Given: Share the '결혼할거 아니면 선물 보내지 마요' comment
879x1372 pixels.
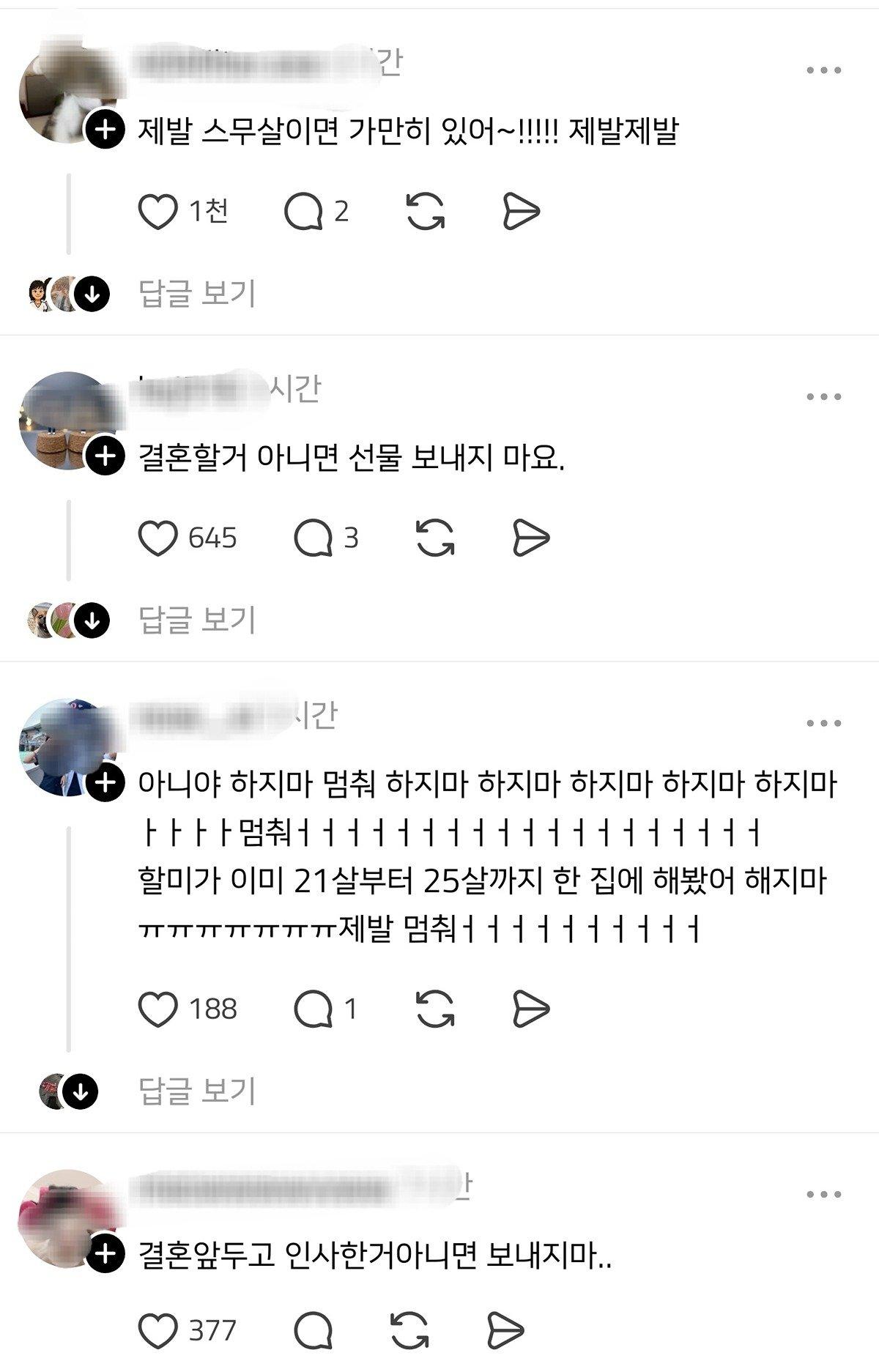Looking at the screenshot, I should (531, 538).
